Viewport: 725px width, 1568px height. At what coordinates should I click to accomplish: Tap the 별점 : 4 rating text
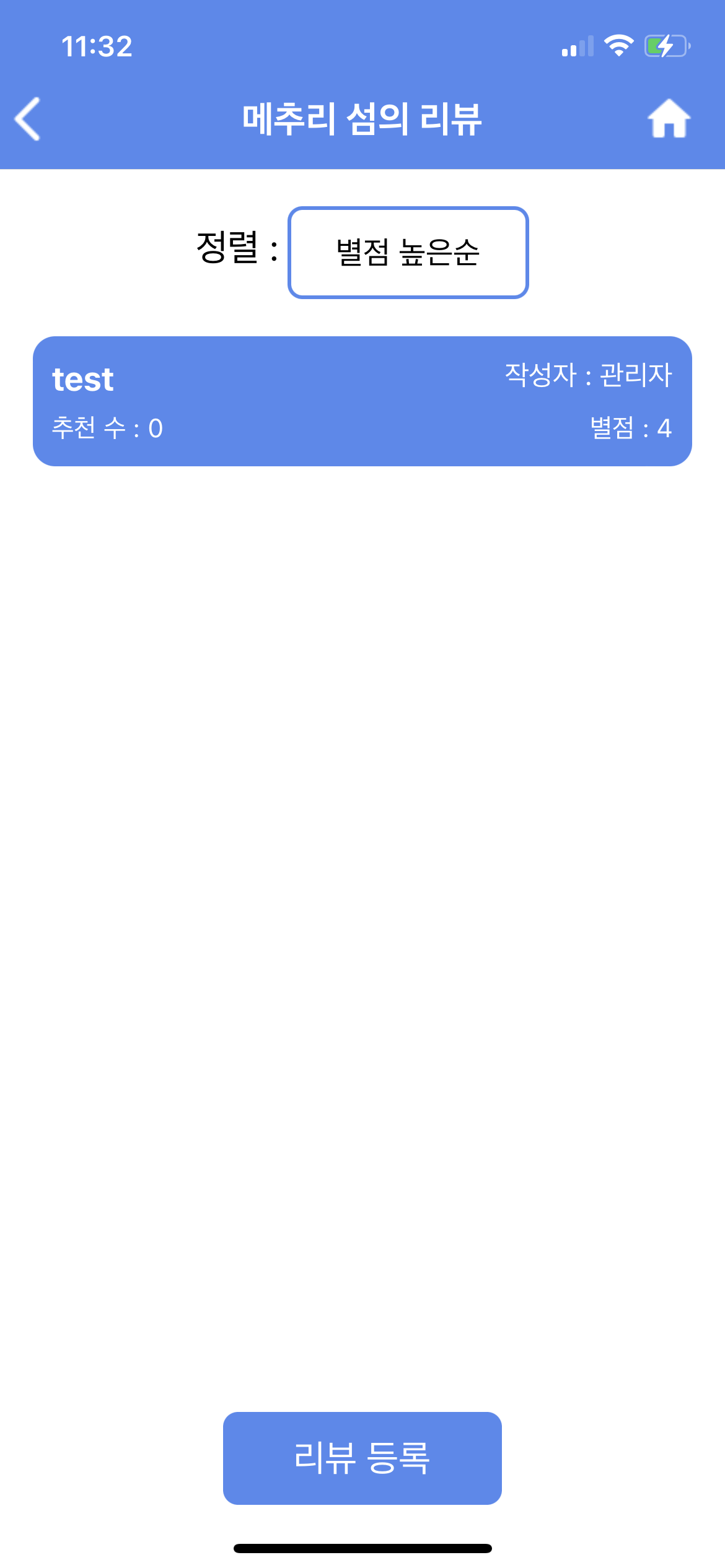[631, 429]
